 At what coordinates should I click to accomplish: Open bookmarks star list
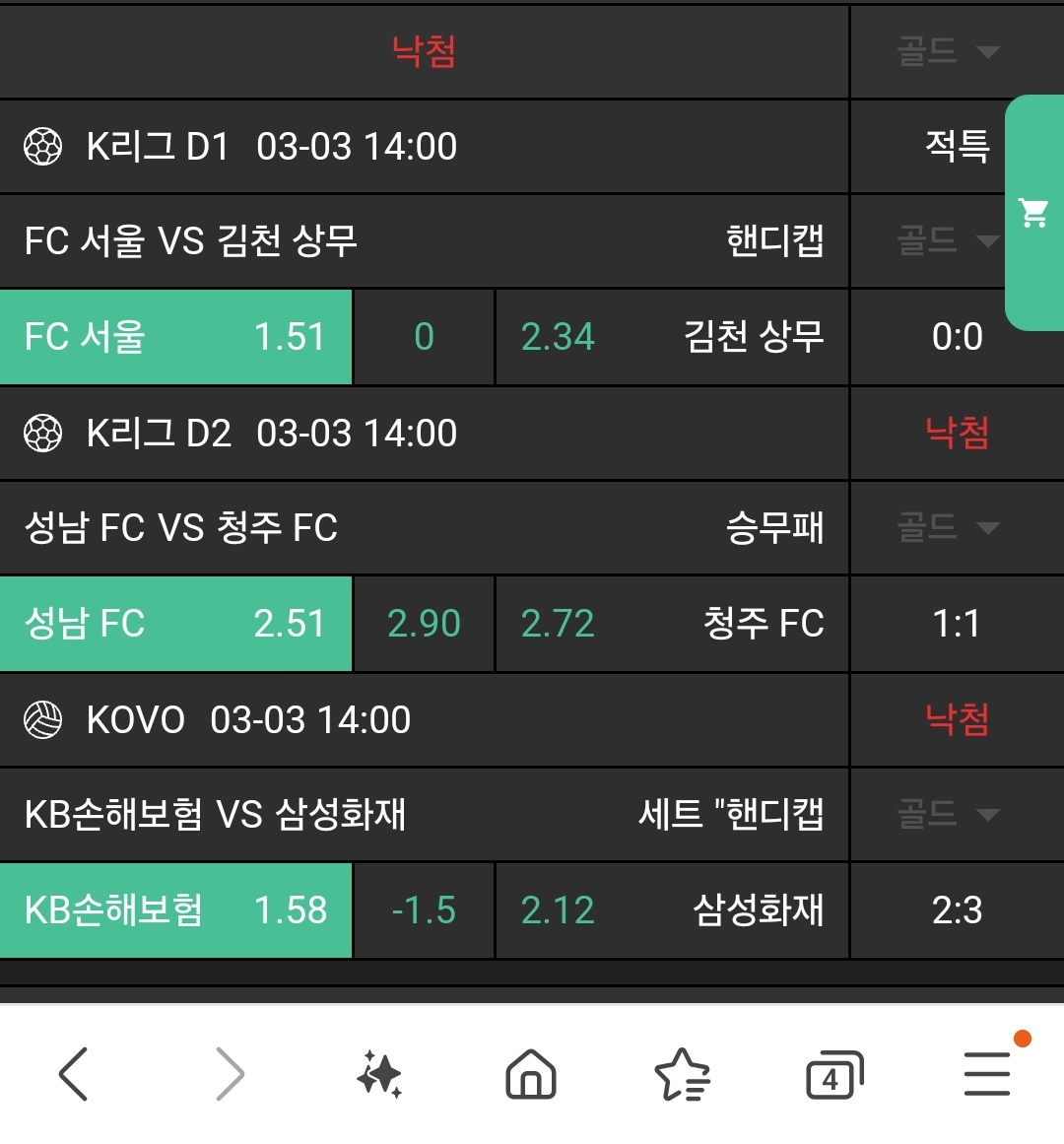682,1073
